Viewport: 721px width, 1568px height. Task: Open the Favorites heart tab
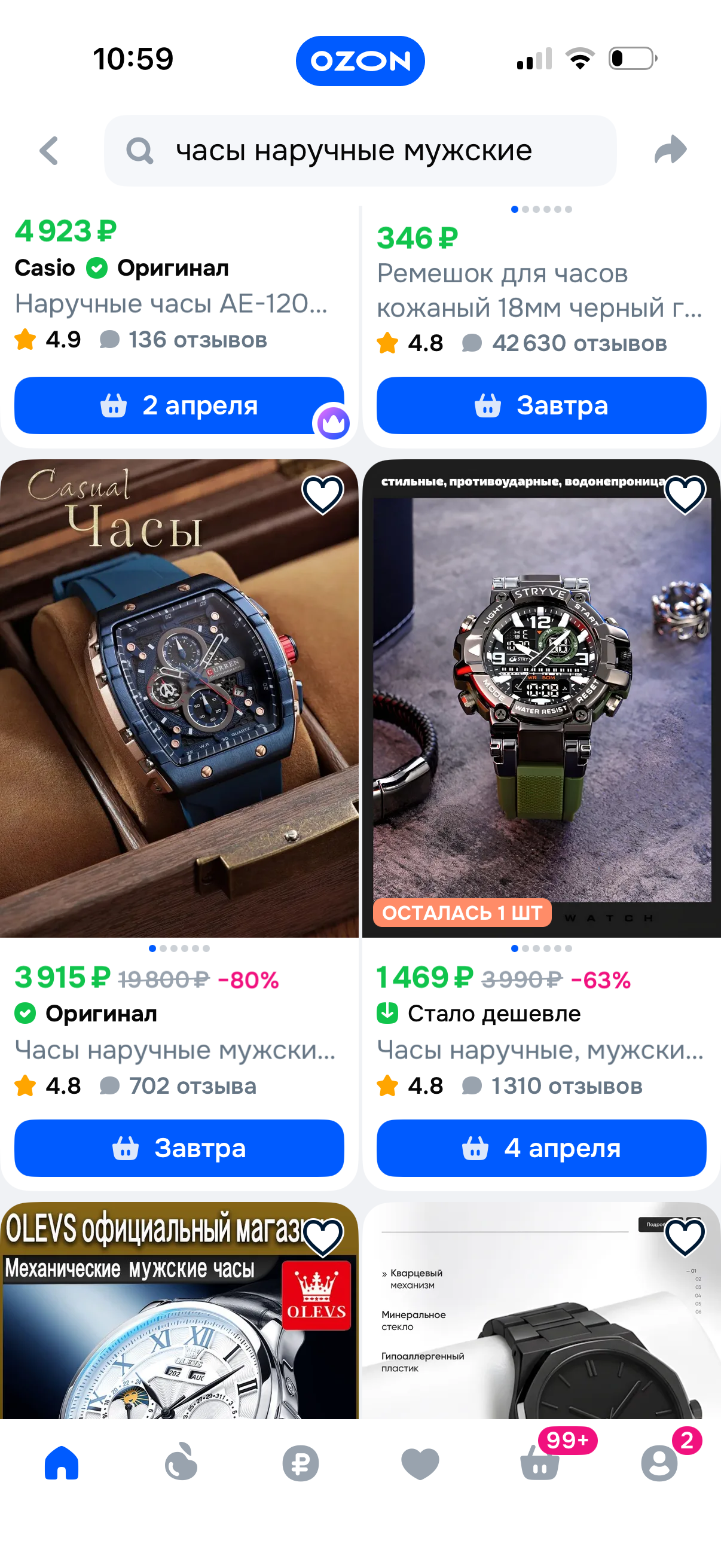pyautogui.click(x=420, y=1463)
